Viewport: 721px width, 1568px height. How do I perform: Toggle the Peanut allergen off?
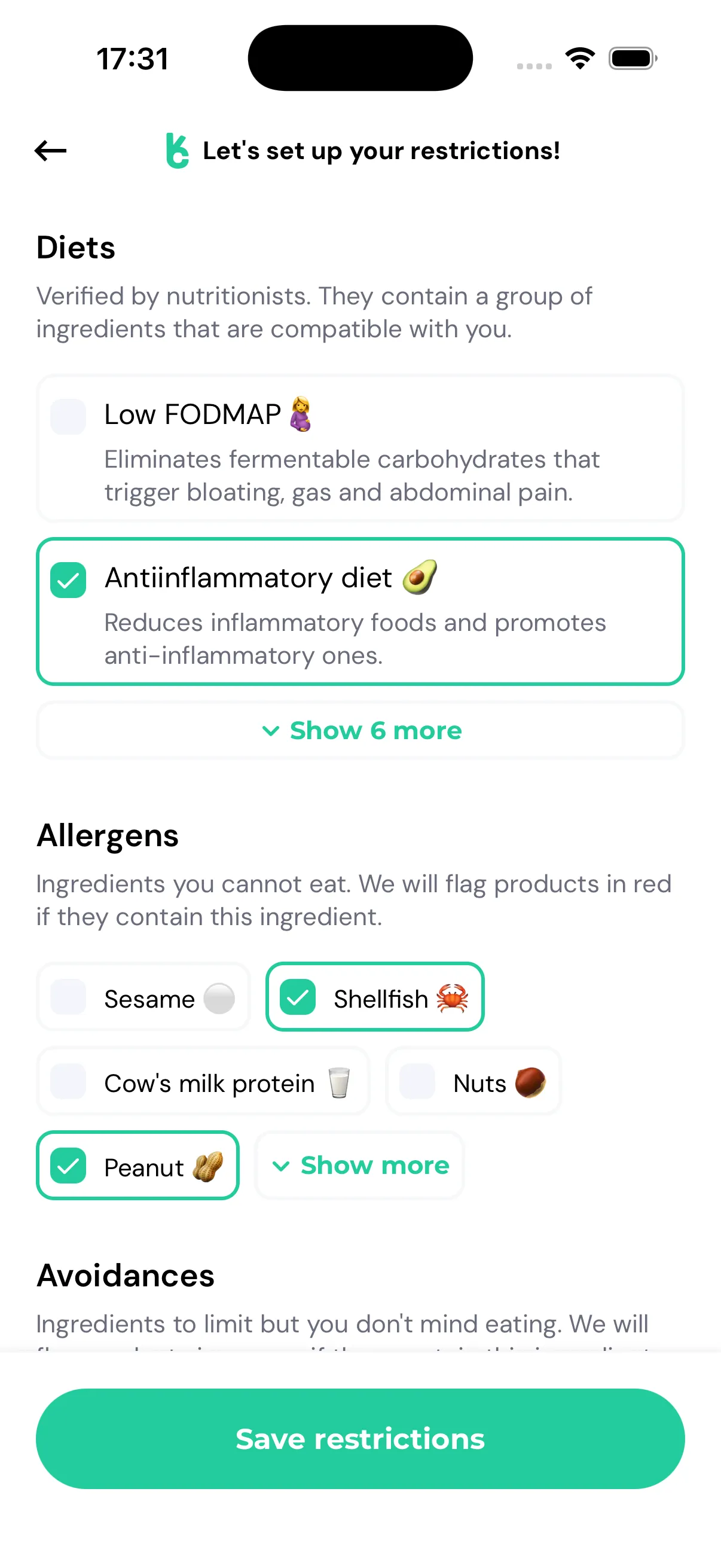click(68, 1166)
